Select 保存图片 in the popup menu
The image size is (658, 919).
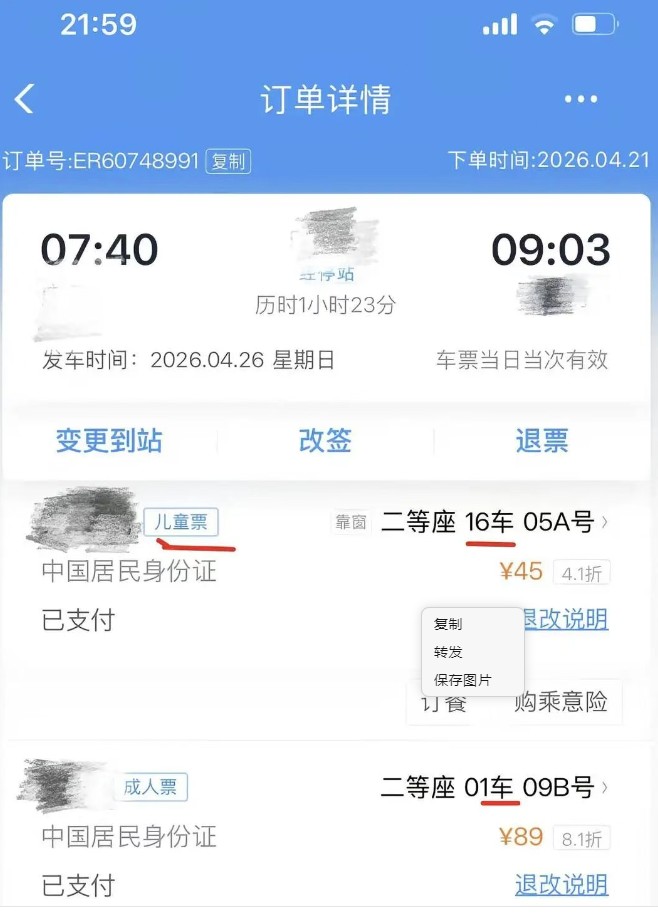[x=462, y=680]
